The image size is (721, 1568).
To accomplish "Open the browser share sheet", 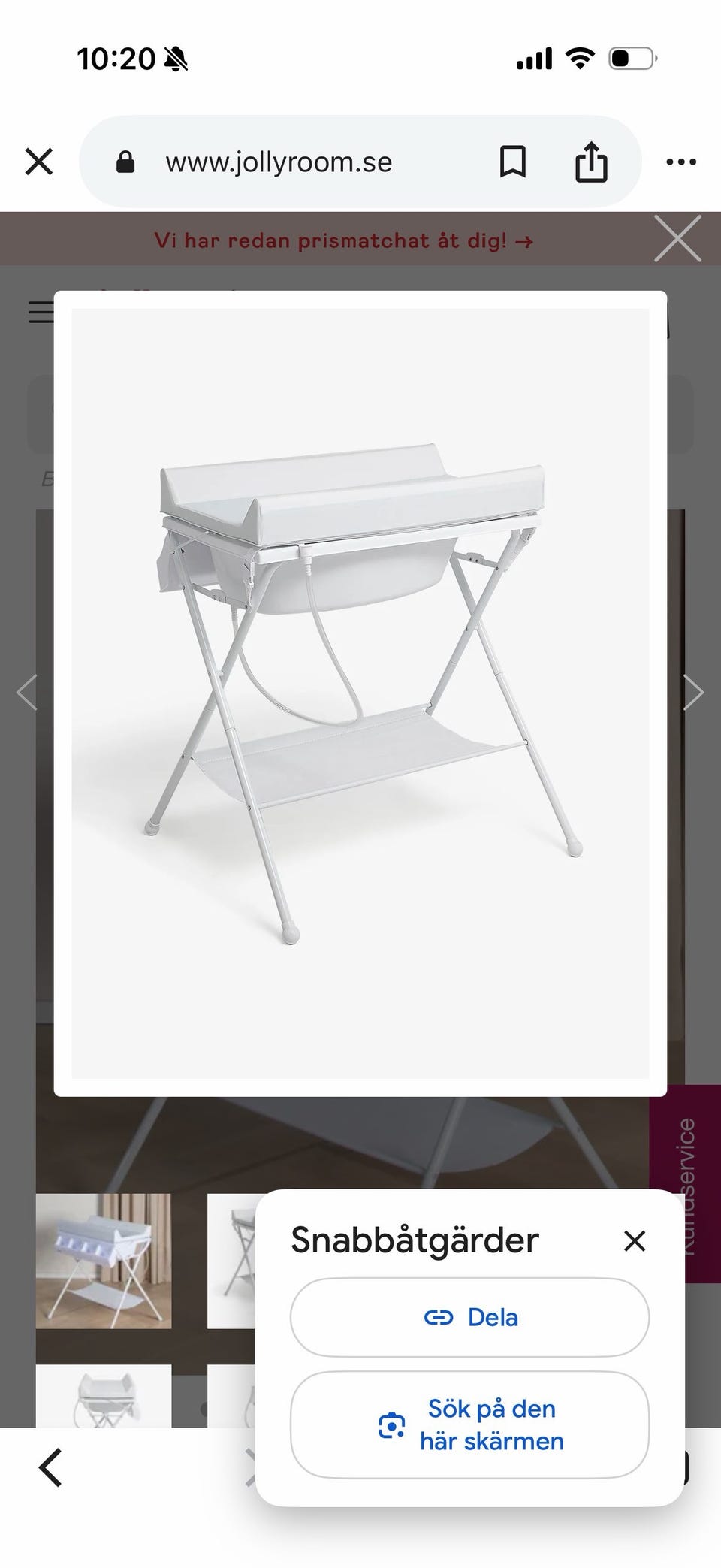I will pyautogui.click(x=591, y=162).
